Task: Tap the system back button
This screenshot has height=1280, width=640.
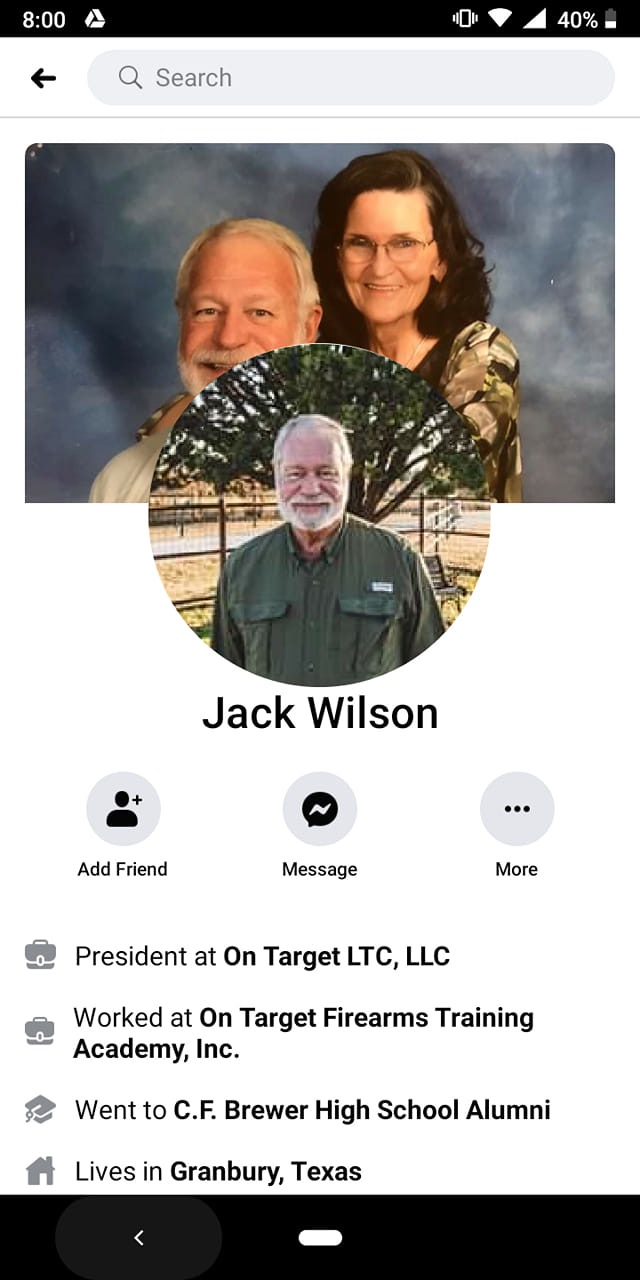Action: 139,1238
